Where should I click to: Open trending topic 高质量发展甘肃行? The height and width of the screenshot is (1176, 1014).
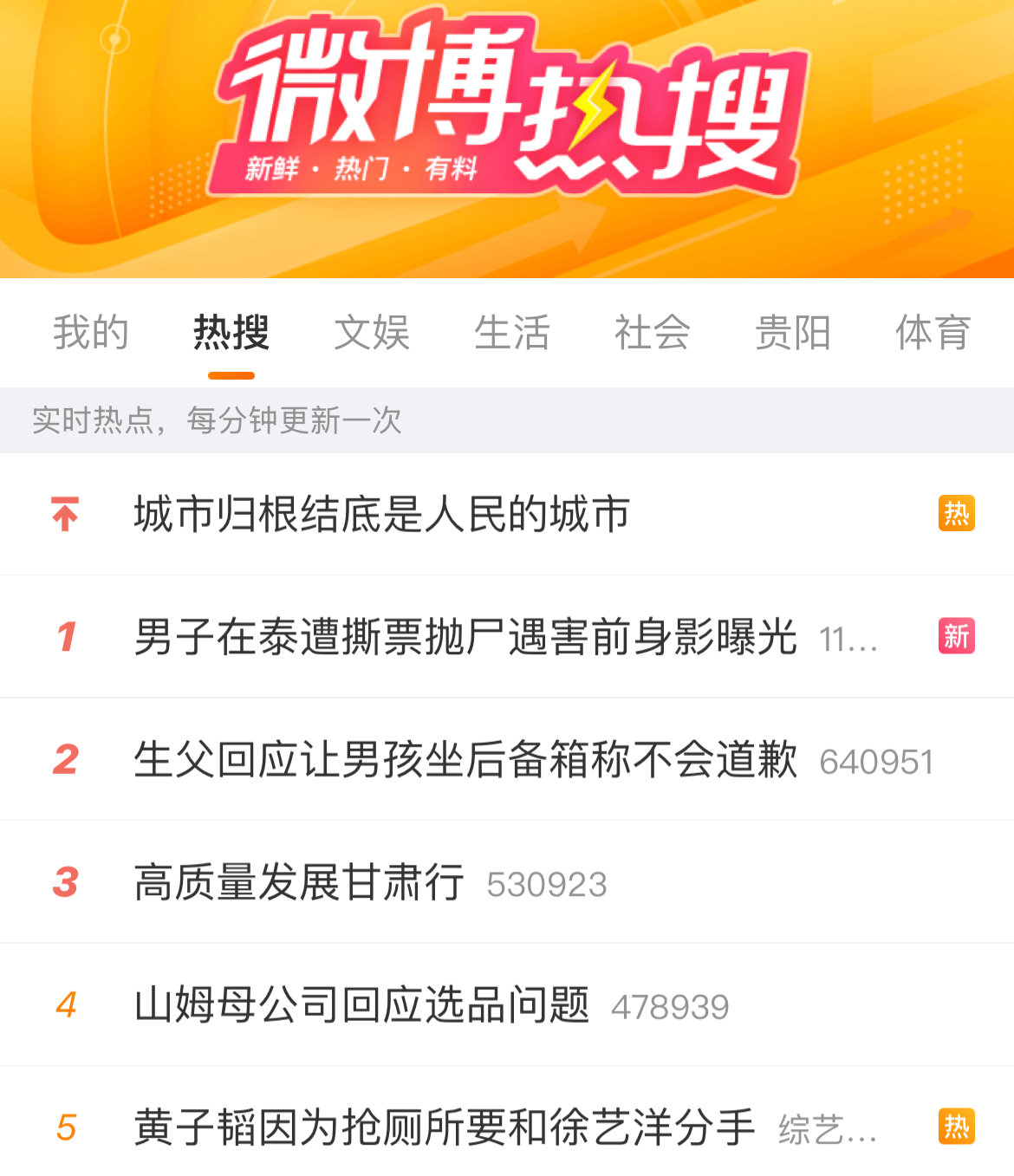[x=299, y=884]
